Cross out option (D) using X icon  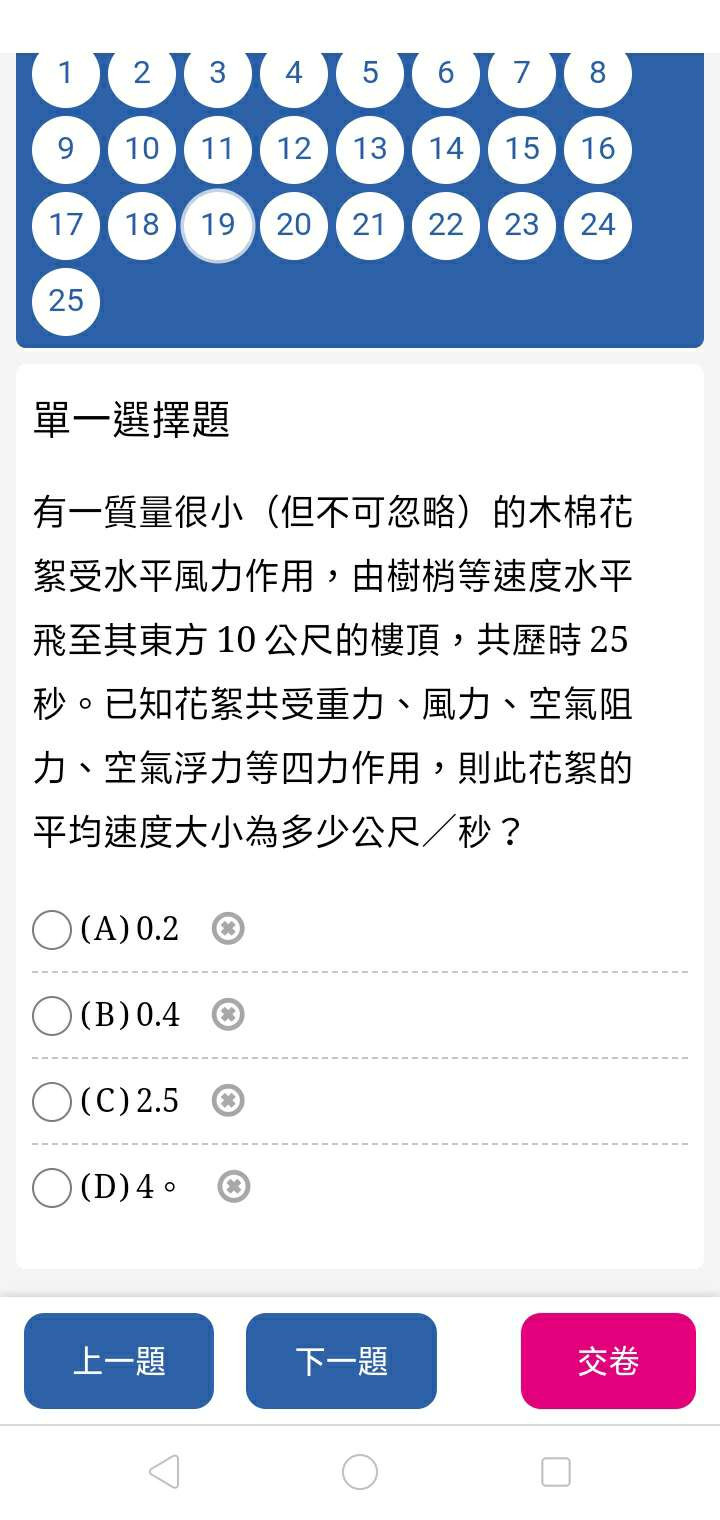[x=234, y=1187]
